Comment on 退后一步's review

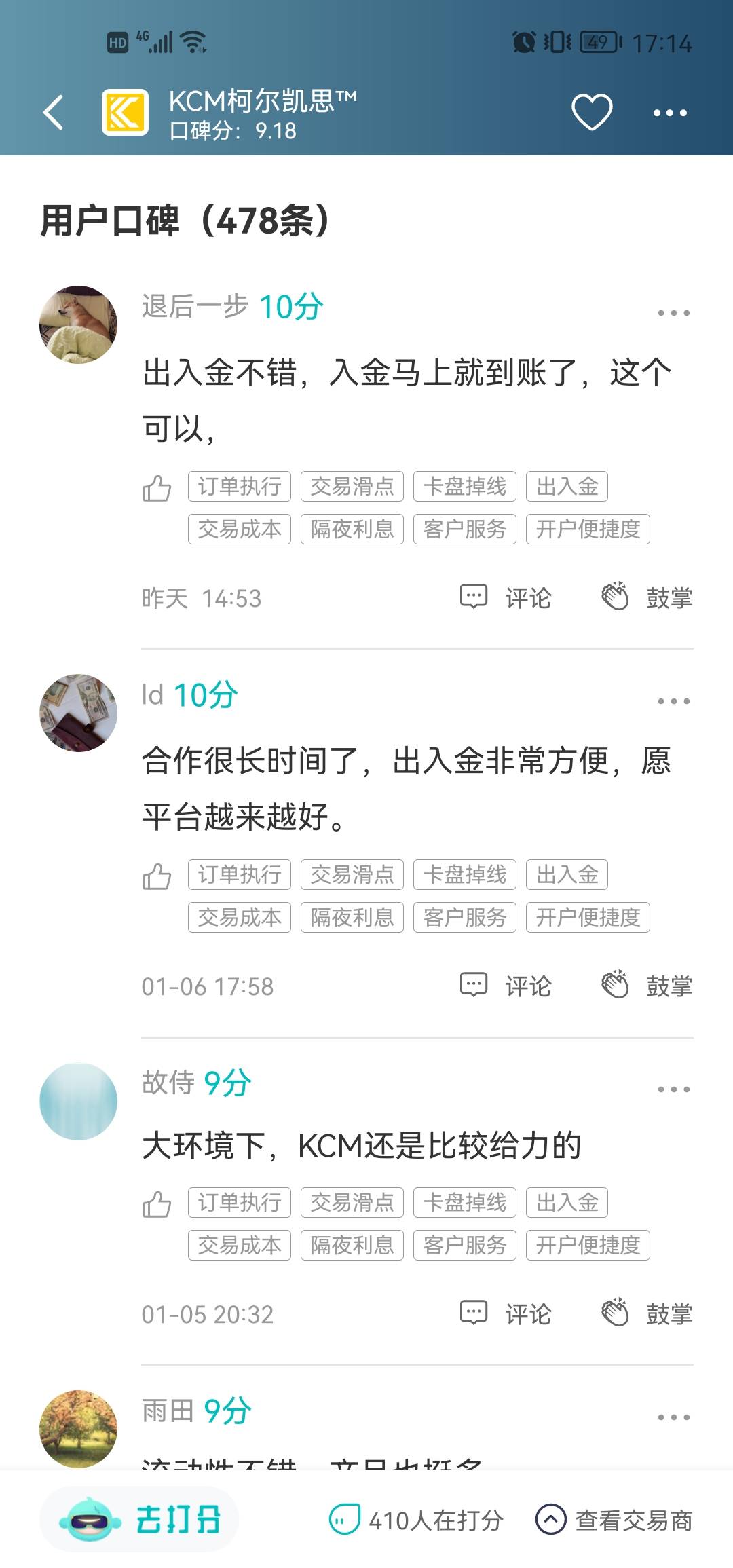506,597
